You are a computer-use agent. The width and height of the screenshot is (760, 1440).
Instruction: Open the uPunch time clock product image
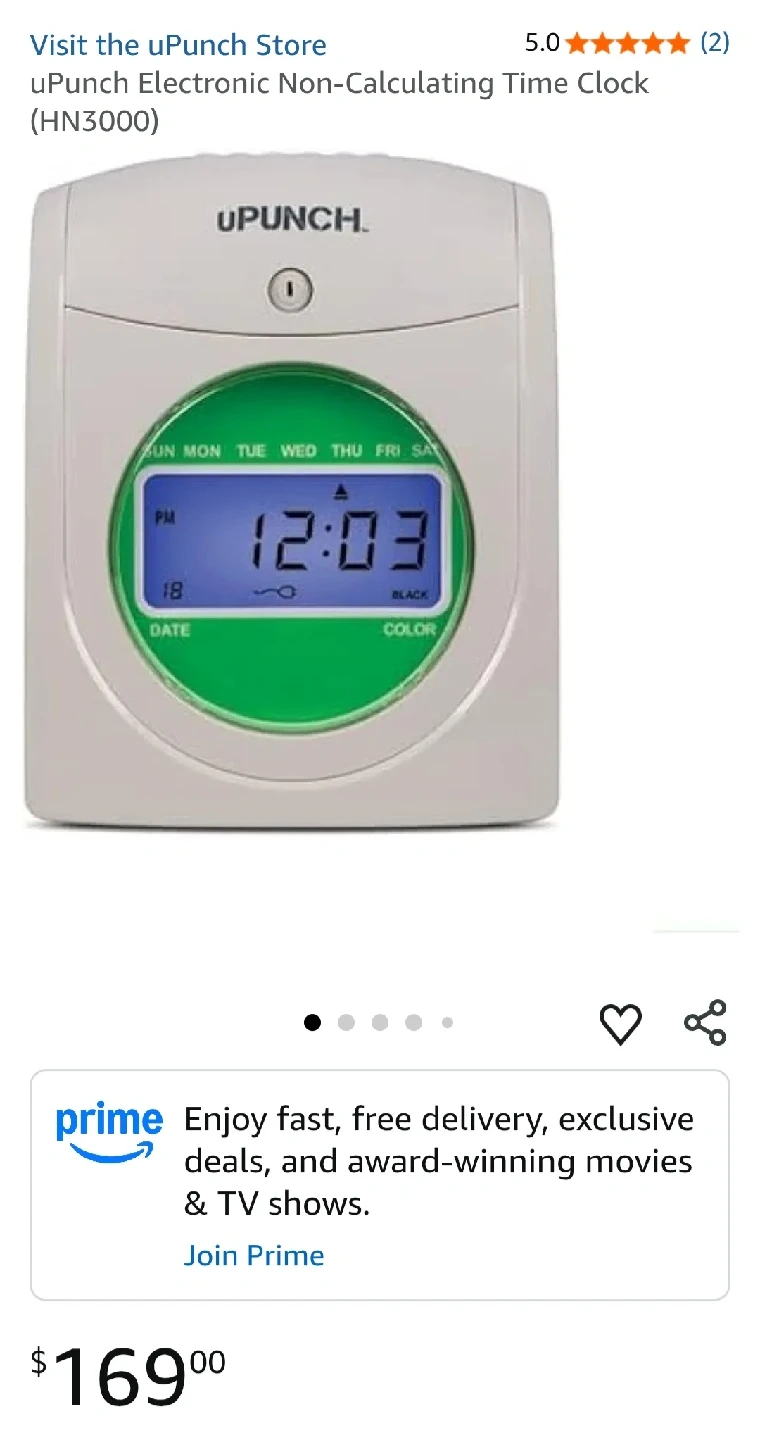pos(291,490)
